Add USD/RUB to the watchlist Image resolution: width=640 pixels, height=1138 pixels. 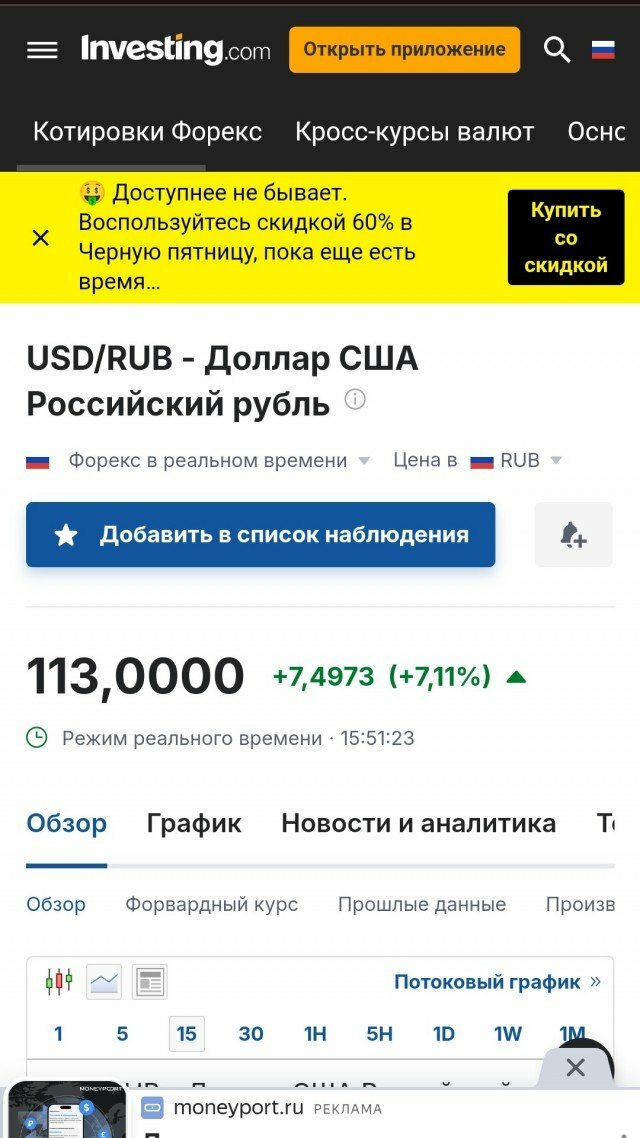pos(260,535)
